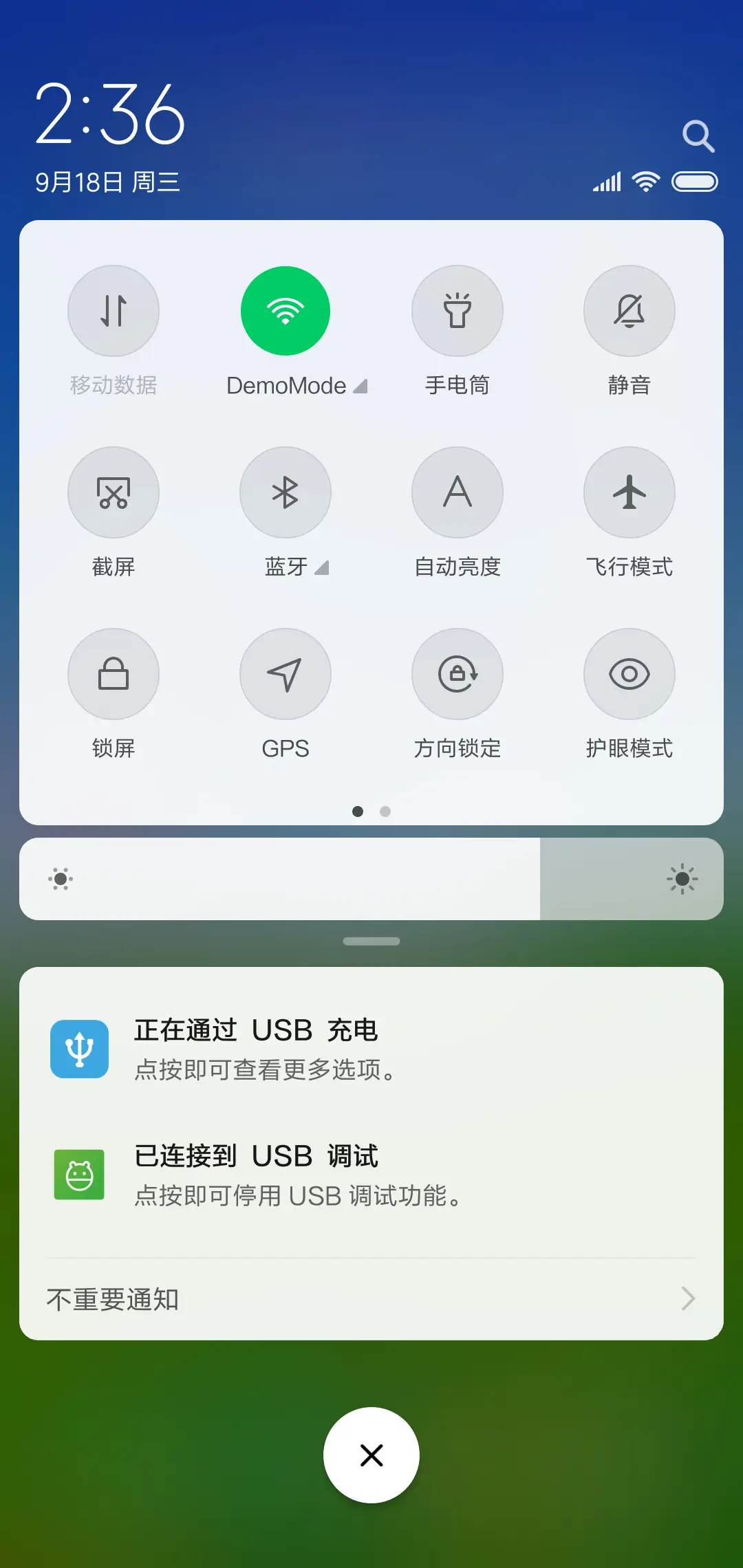Enable orientation lock
The width and height of the screenshot is (743, 1568).
click(x=457, y=675)
